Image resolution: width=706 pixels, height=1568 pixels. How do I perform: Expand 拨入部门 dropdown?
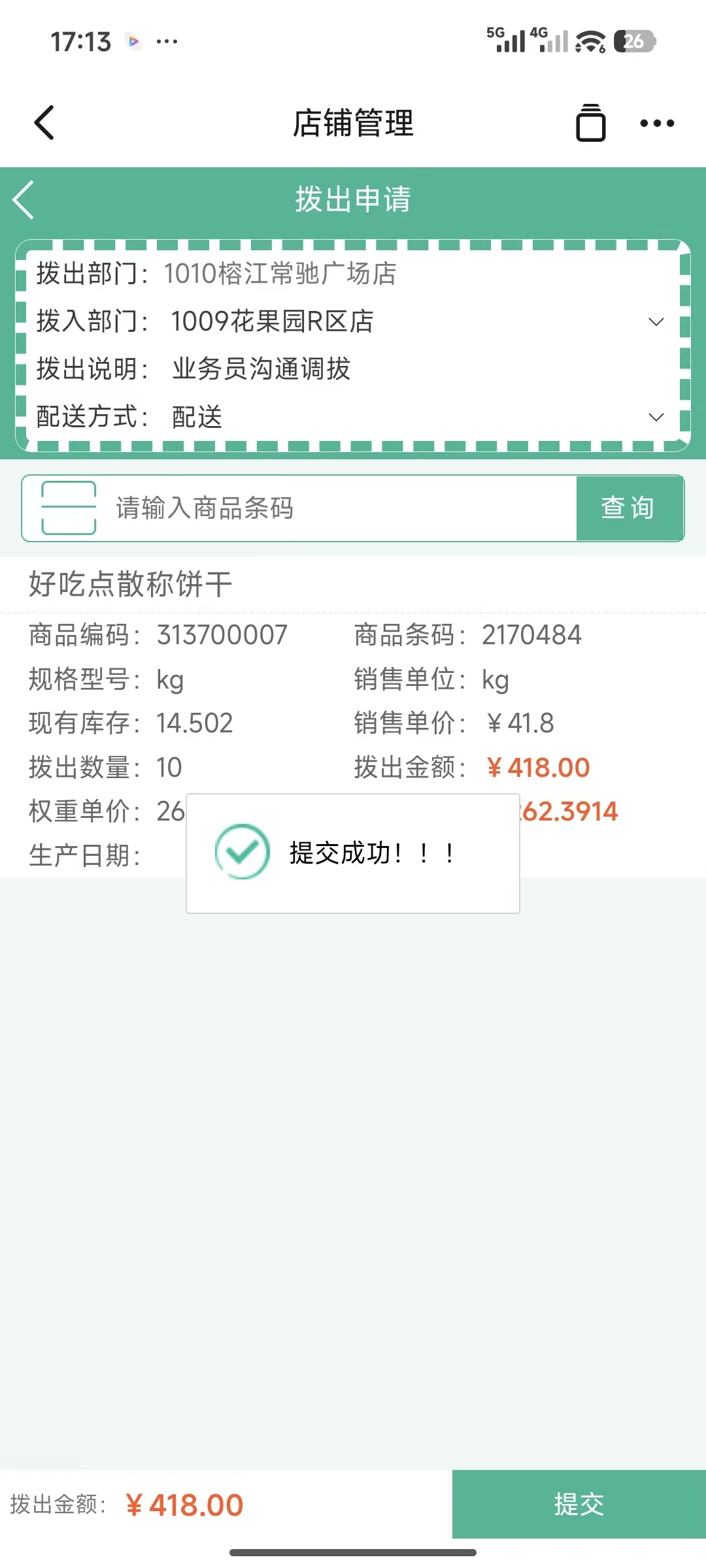coord(656,321)
